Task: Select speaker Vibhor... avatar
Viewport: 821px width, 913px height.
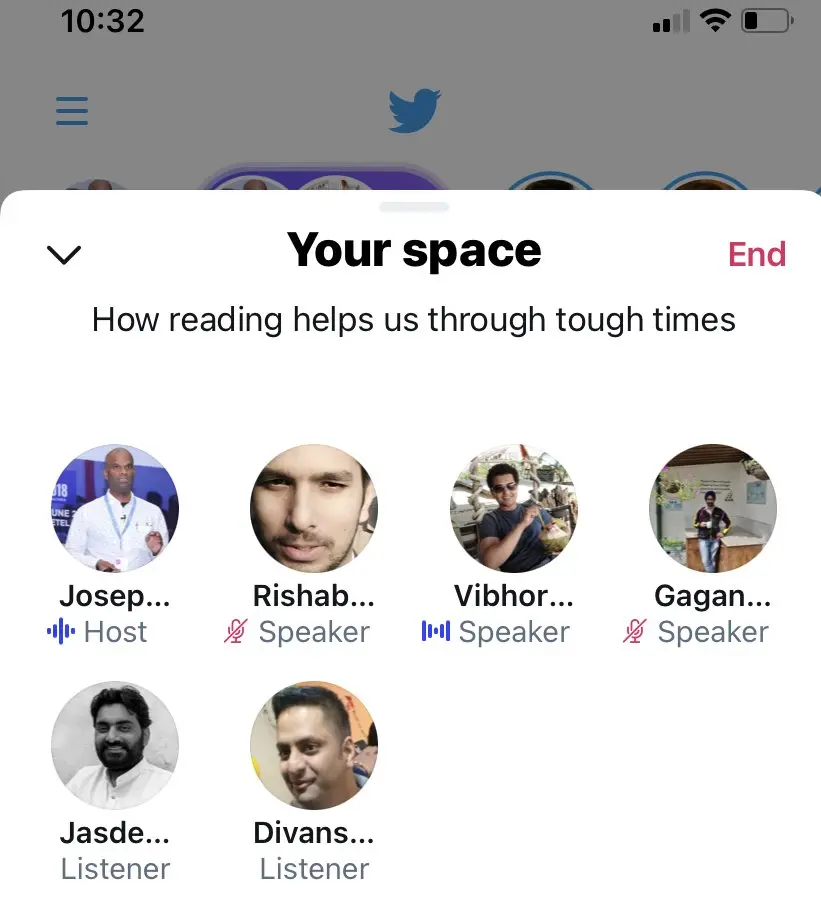Action: pos(514,508)
